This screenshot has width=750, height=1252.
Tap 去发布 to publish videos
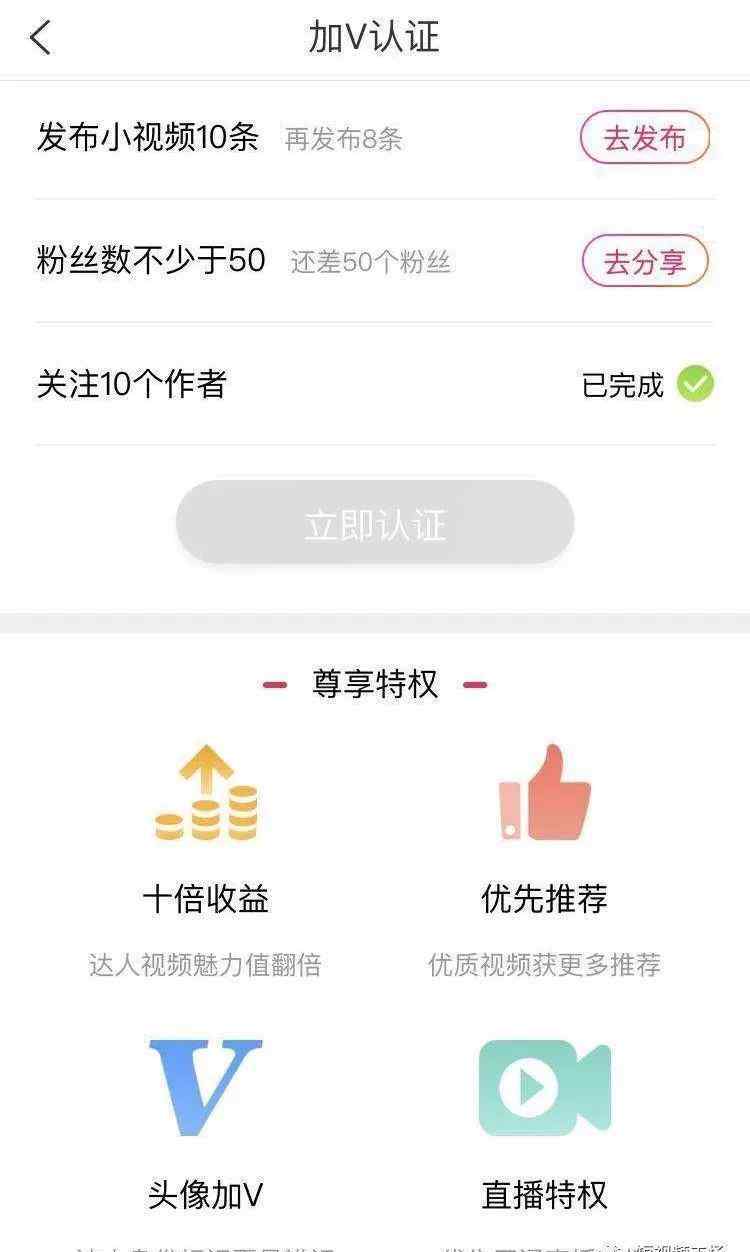click(645, 138)
